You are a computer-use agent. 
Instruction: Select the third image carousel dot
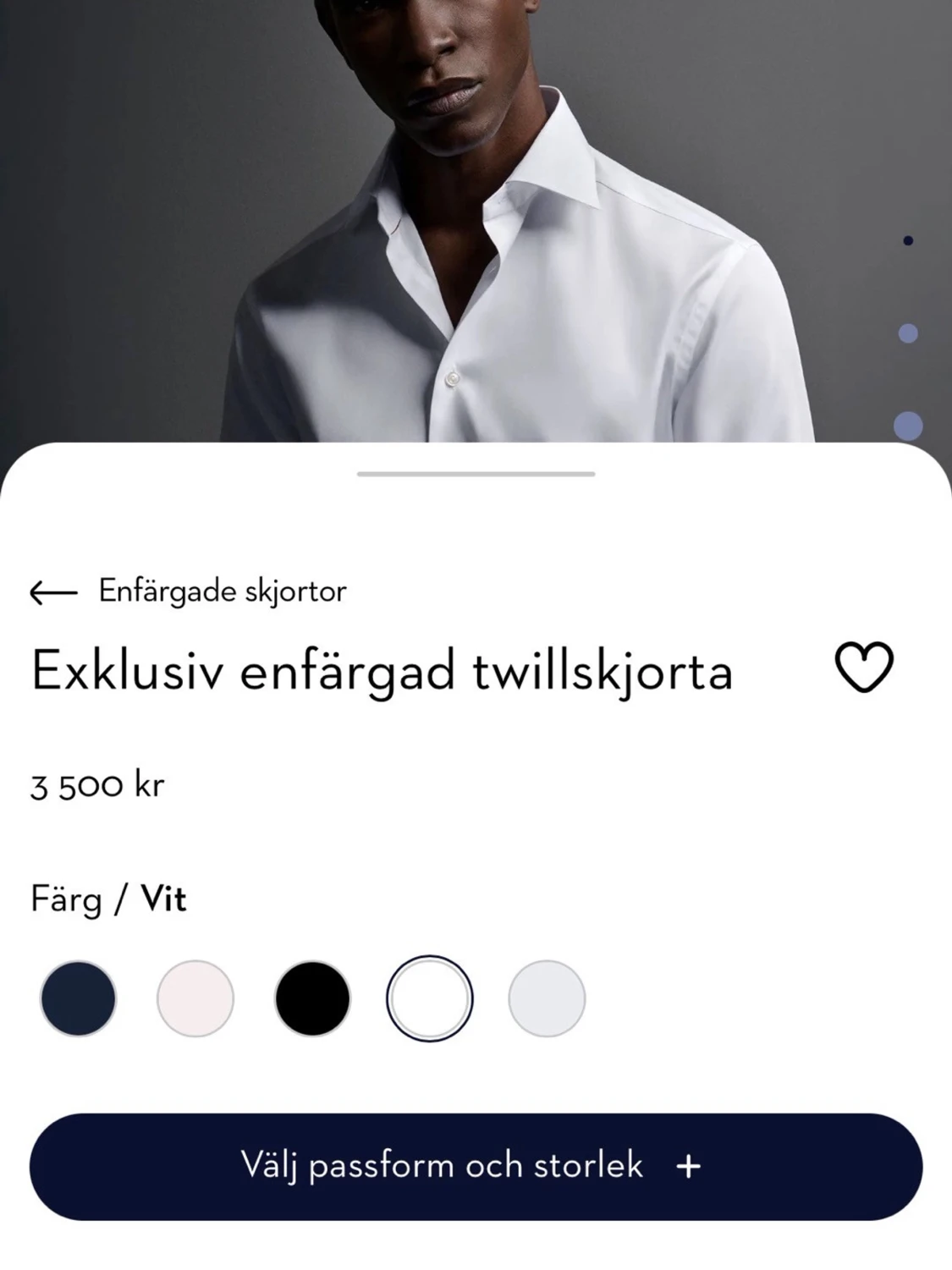pos(907,427)
